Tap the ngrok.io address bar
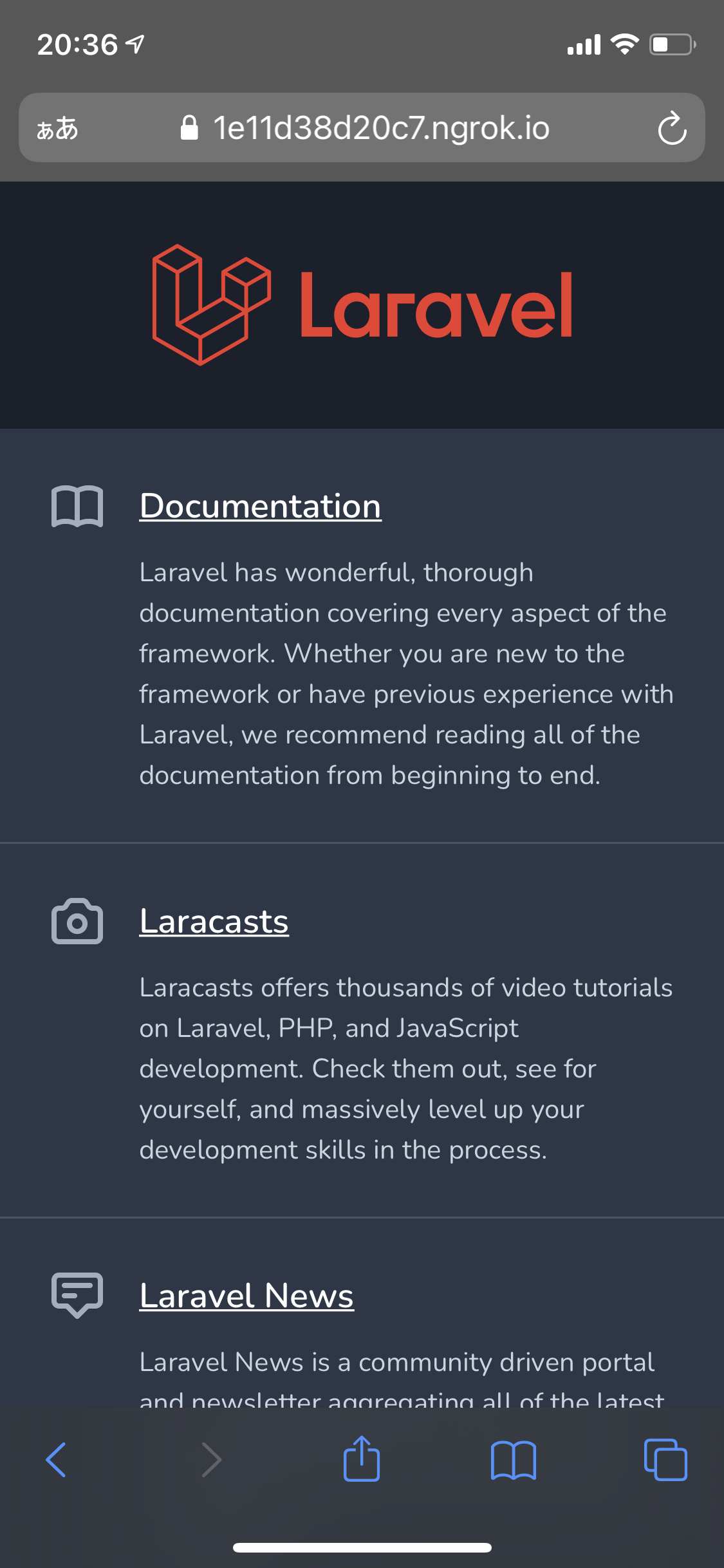Image resolution: width=724 pixels, height=1568 pixels. (381, 128)
